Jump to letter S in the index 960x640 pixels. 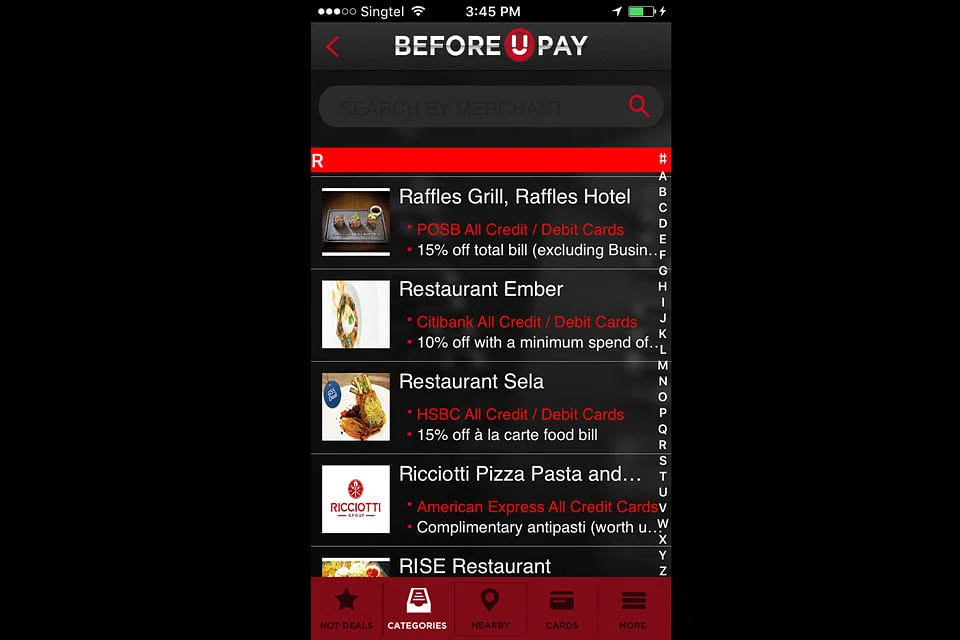click(663, 460)
